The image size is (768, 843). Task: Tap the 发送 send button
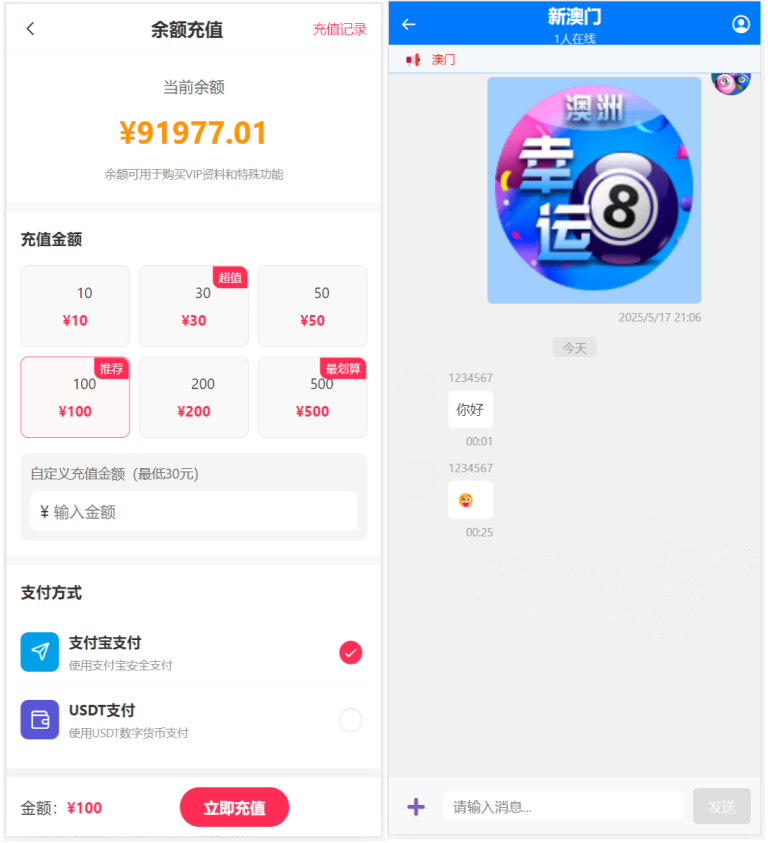click(721, 806)
